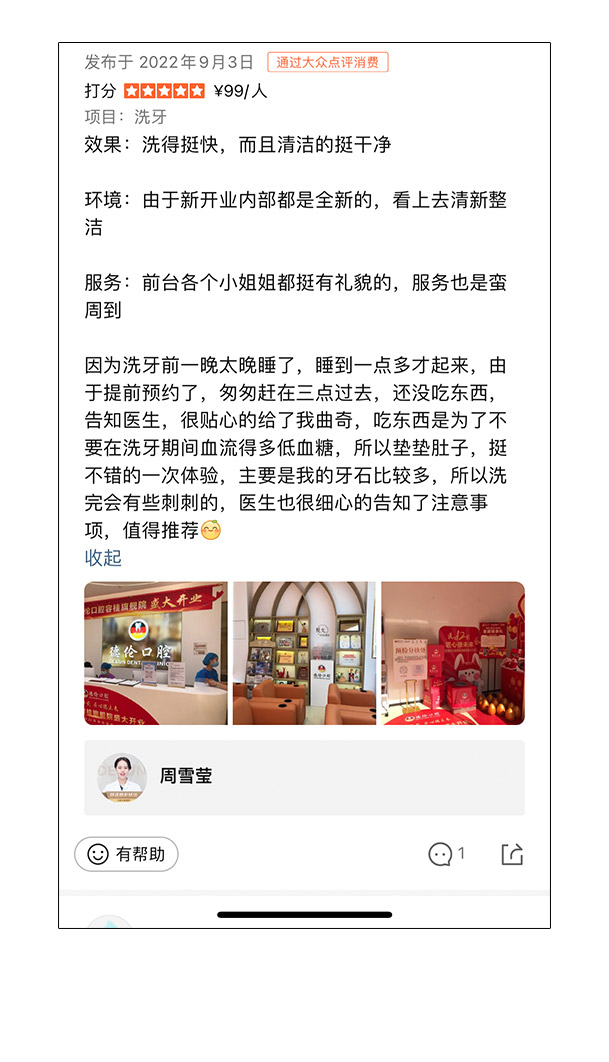This screenshot has width=609, height=1062.
Task: Open the waiting lounge photo
Action: pos(304,653)
